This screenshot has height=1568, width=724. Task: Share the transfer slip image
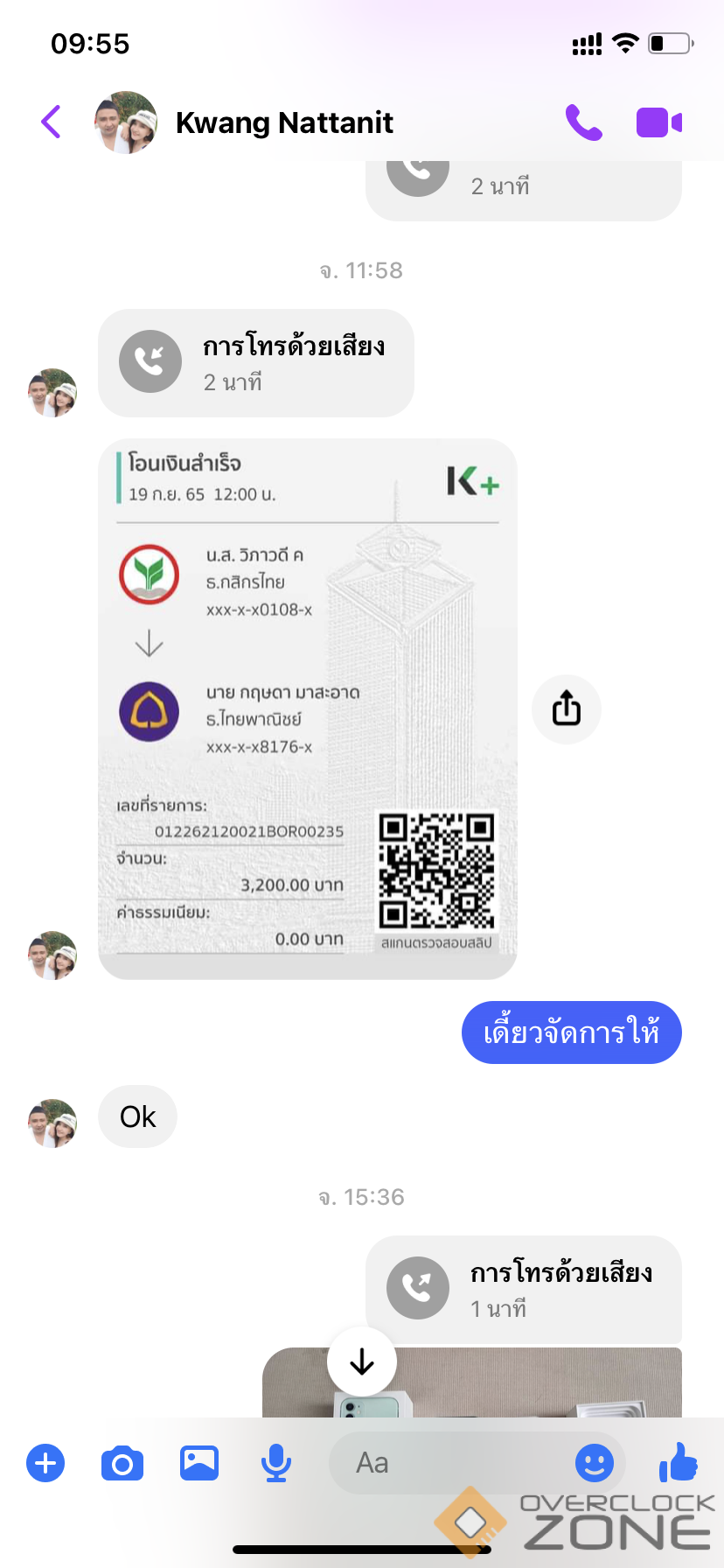(567, 709)
